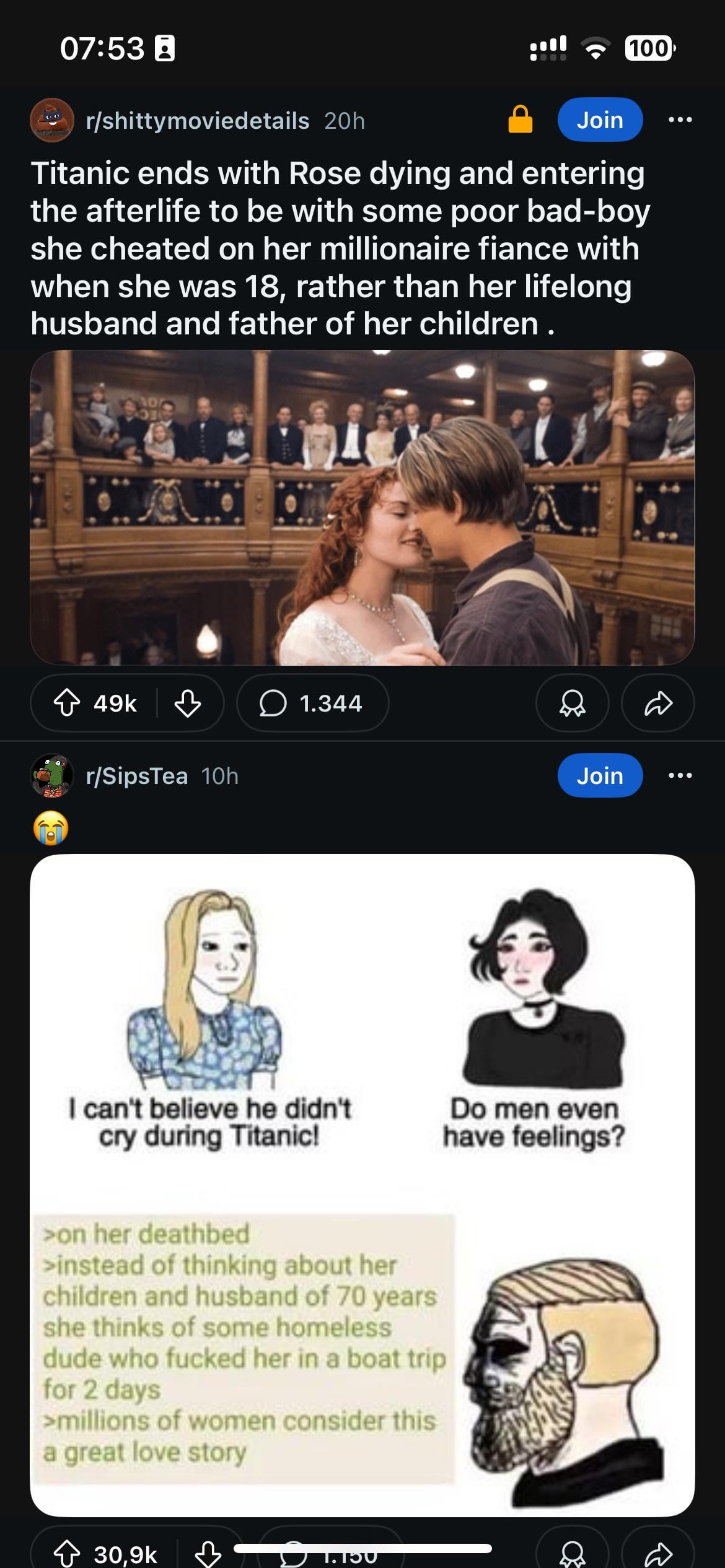Visit the r/SipsTea subreddit page
725x1568 pixels.
coord(136,776)
